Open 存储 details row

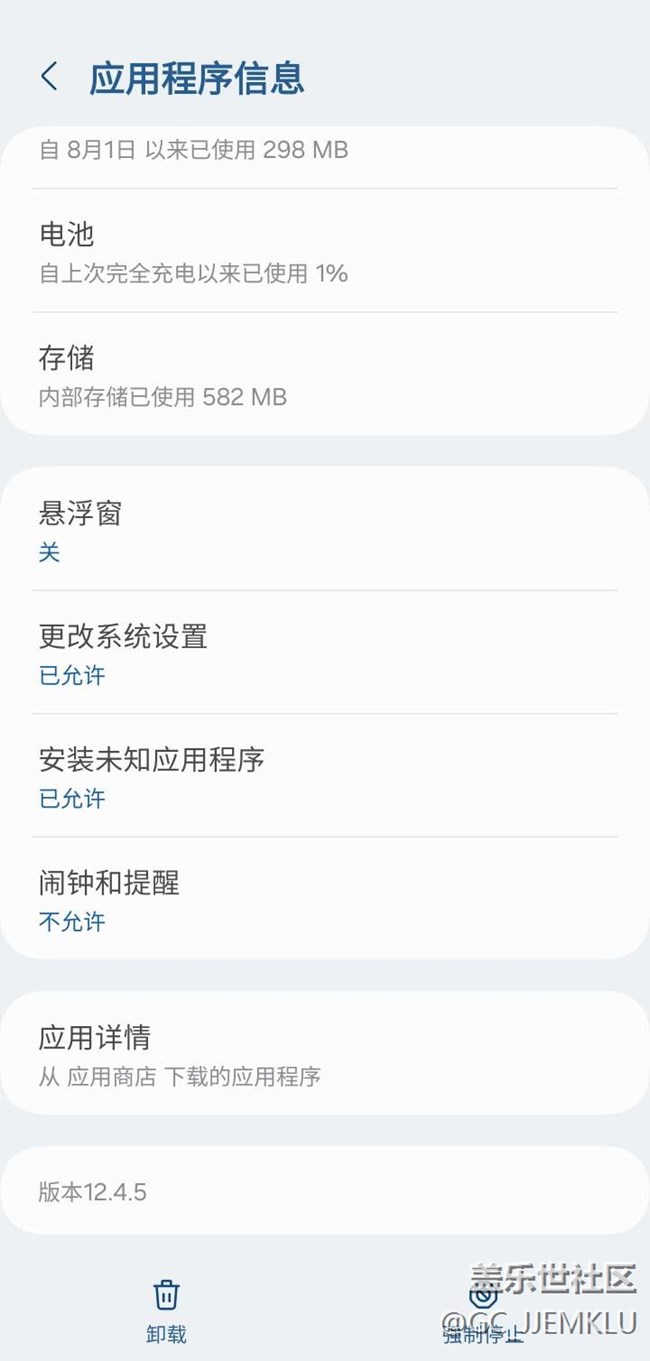click(324, 375)
